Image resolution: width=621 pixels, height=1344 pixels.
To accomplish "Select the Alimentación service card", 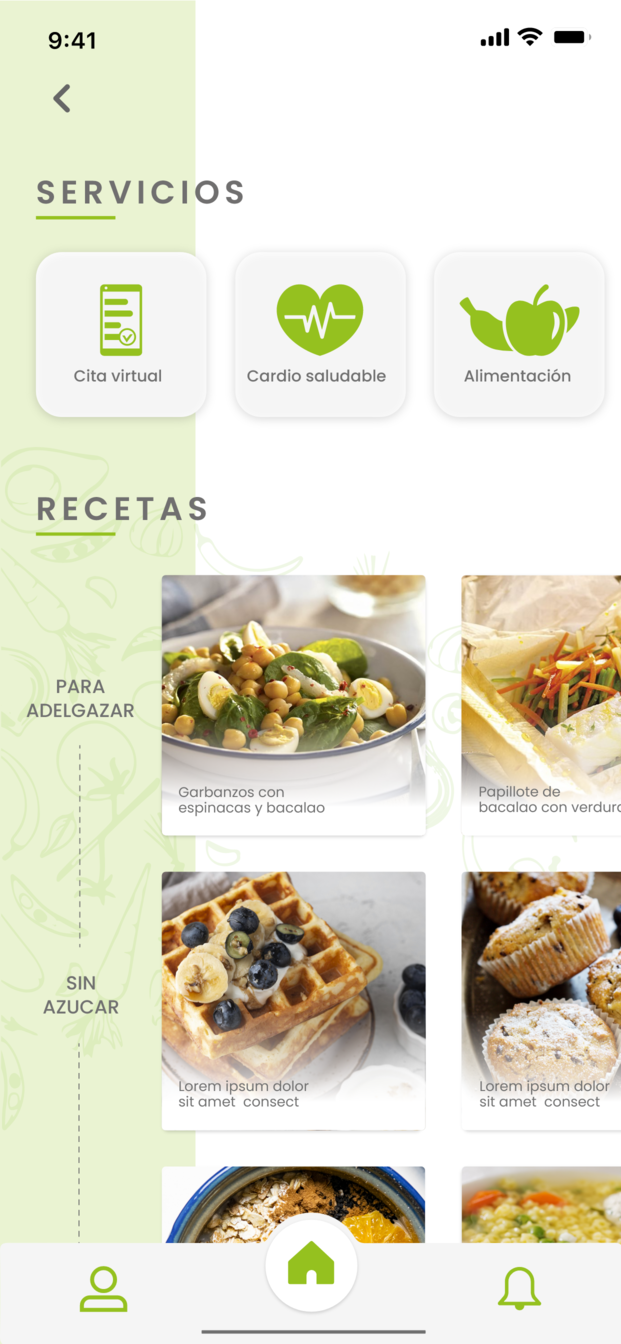I will tap(518, 334).
